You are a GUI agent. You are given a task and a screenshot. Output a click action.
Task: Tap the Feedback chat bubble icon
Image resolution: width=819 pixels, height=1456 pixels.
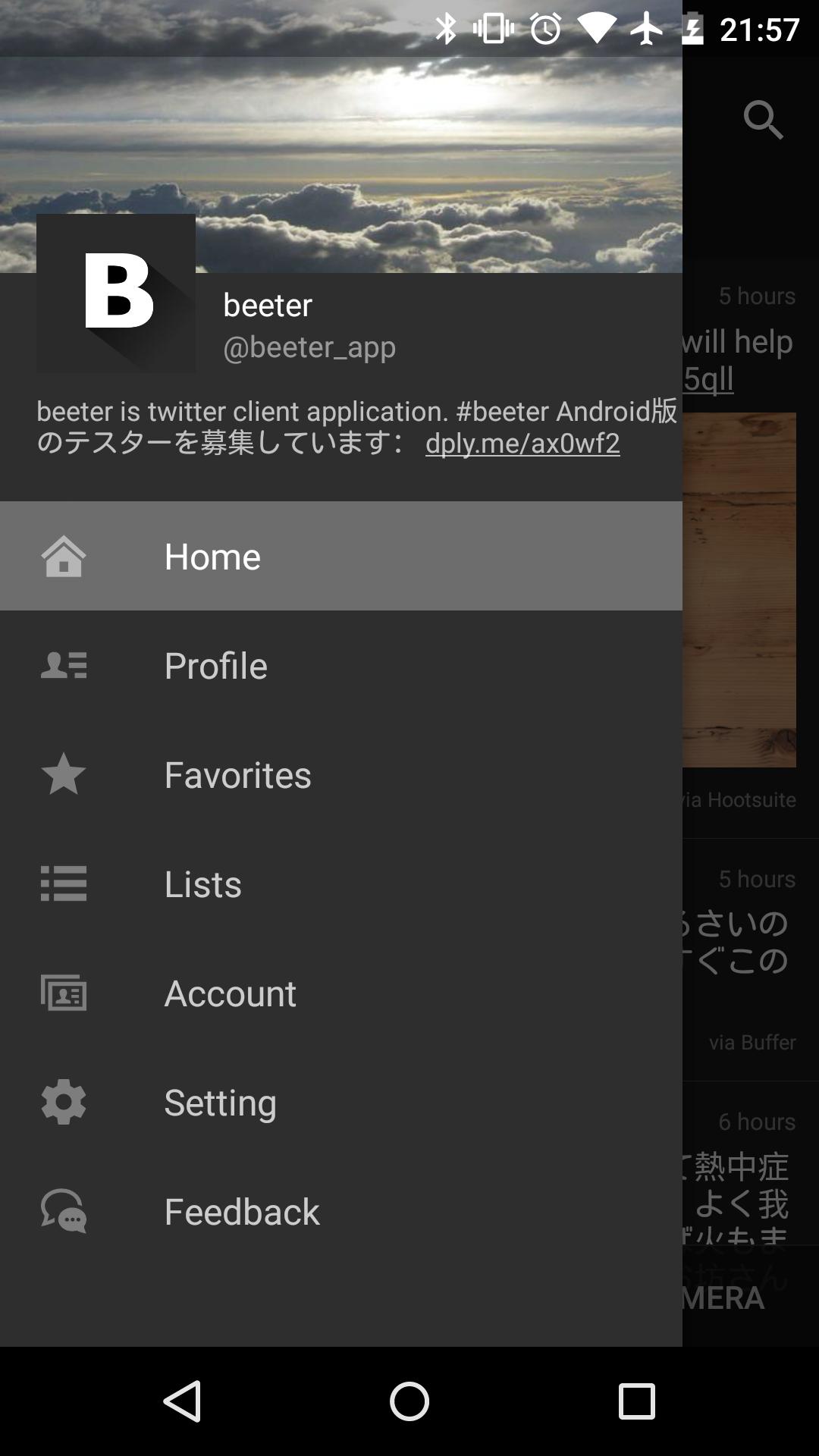[64, 1211]
